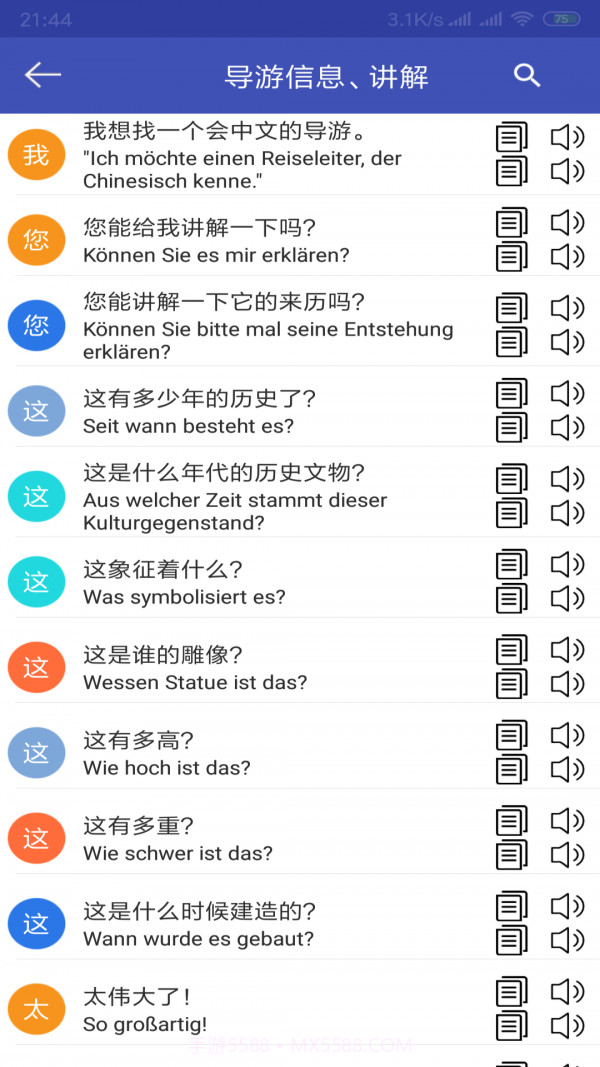Play German audio for 'Aus welcher Zeit stammt'
The width and height of the screenshot is (600, 1067).
[567, 513]
